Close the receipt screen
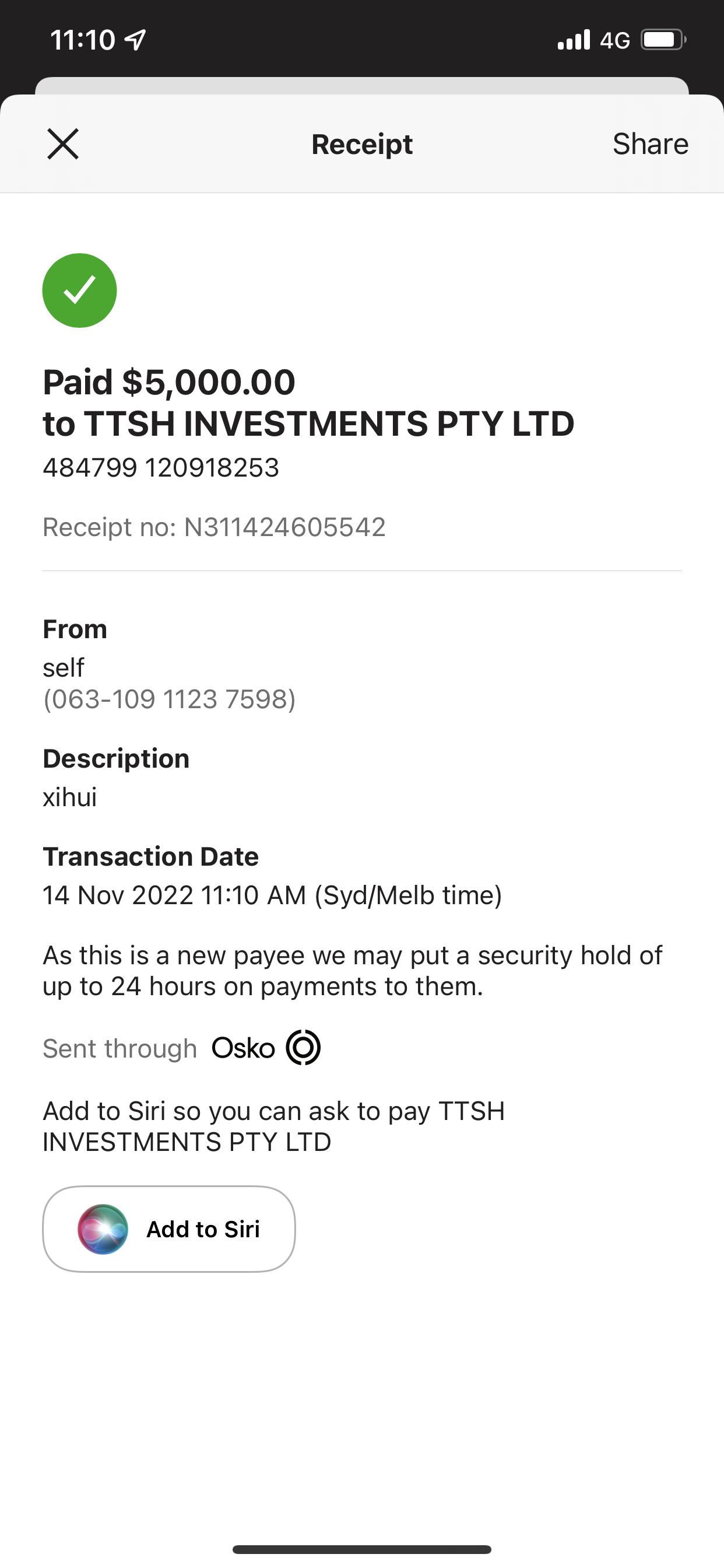 64,144
